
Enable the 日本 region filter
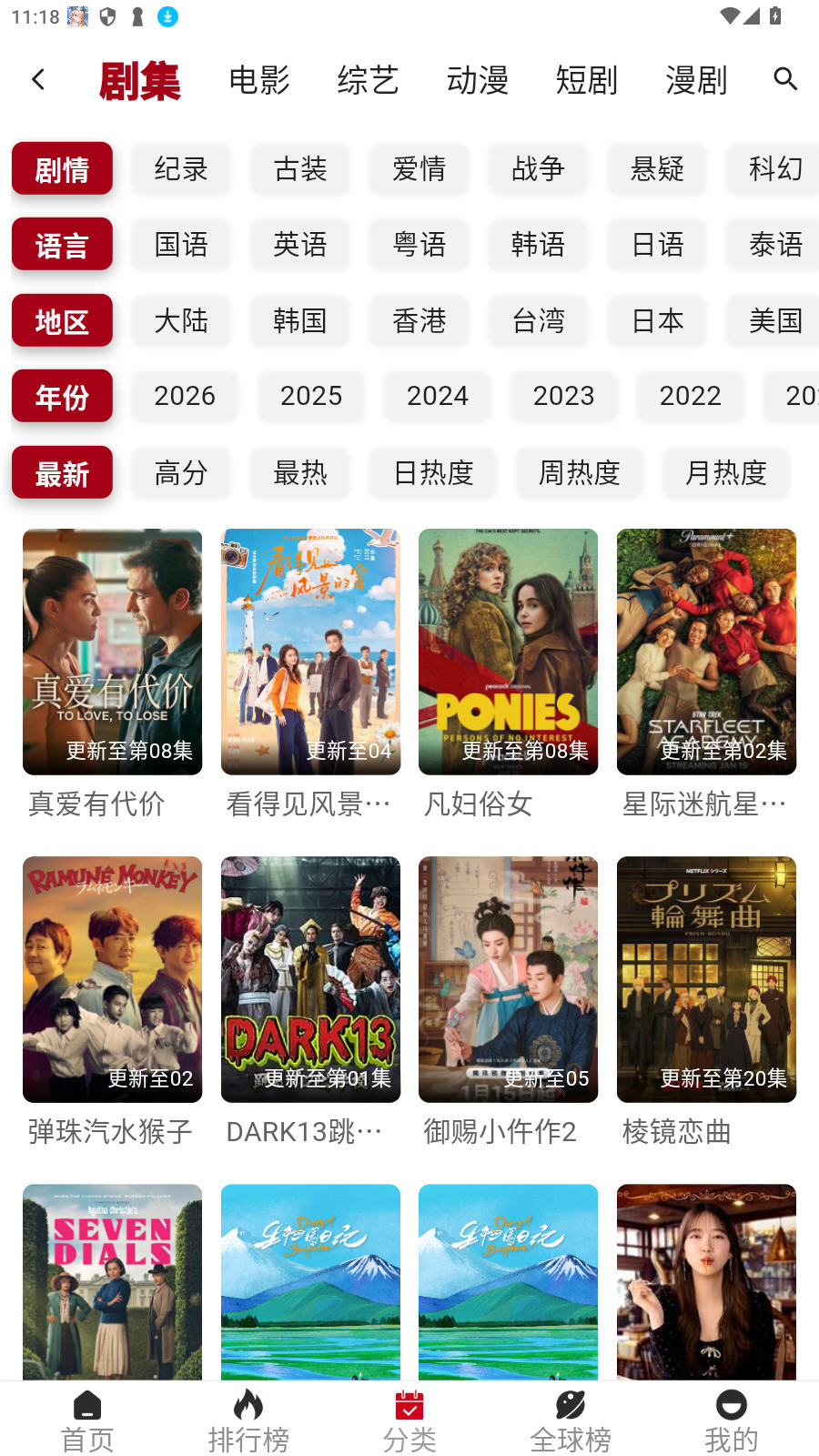tap(657, 320)
